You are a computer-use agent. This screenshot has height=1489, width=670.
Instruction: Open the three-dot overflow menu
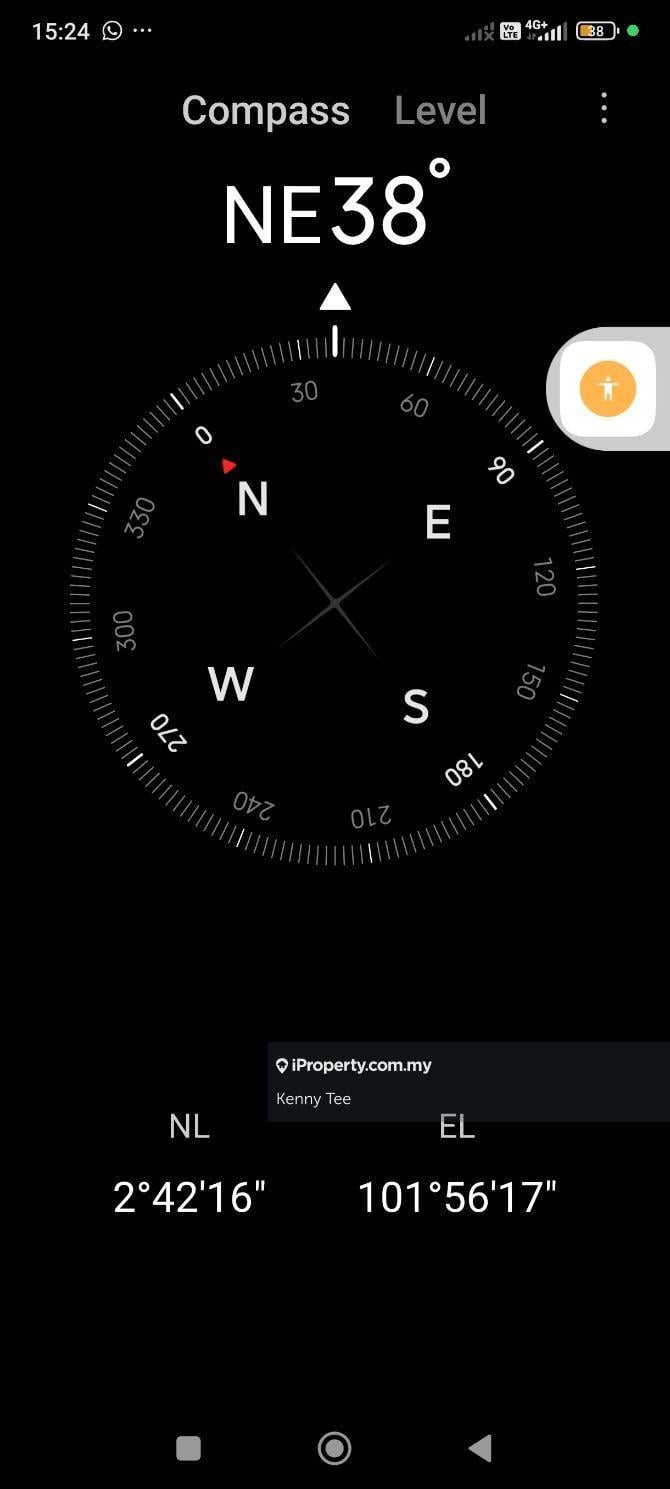point(603,108)
